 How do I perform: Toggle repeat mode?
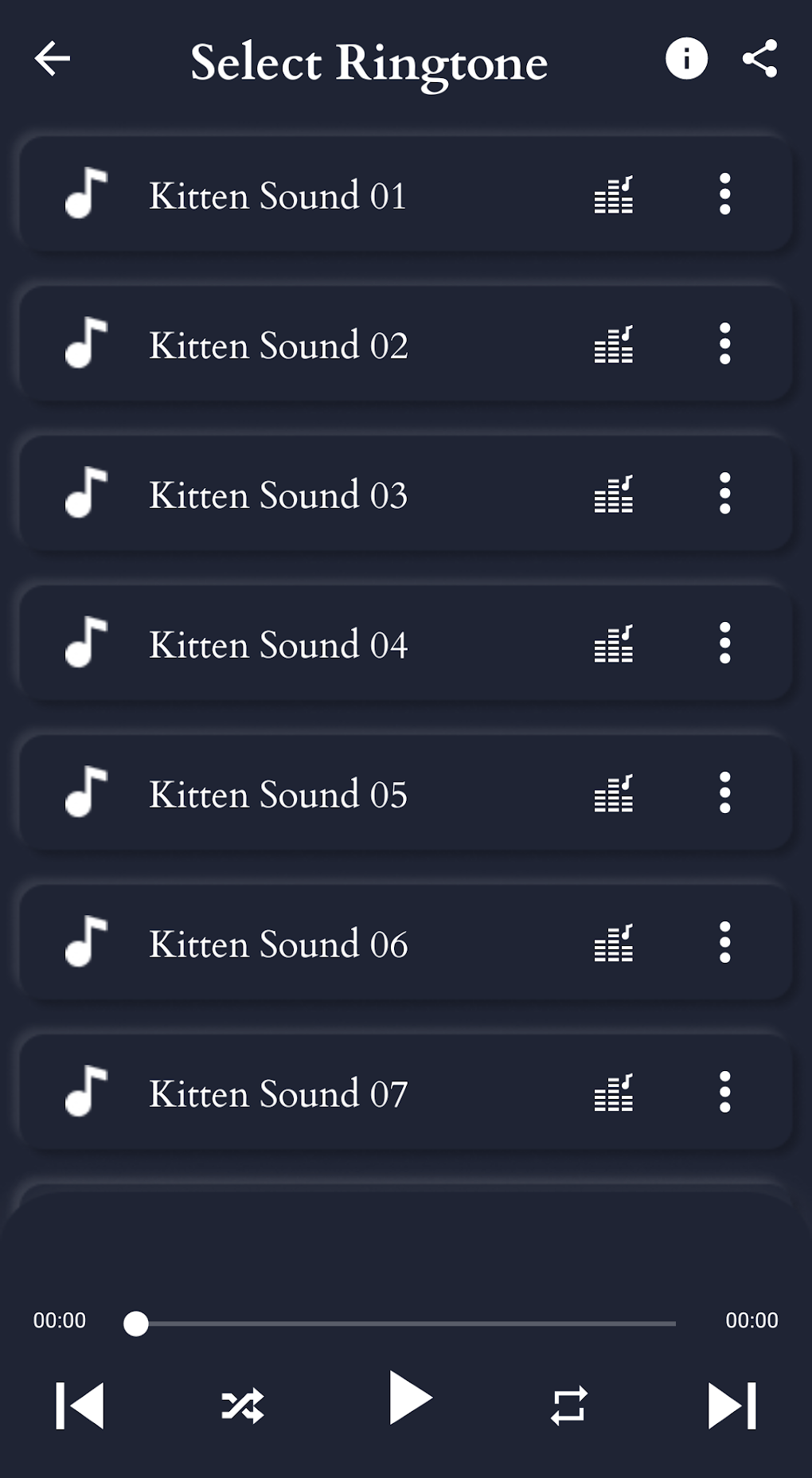tap(568, 1406)
